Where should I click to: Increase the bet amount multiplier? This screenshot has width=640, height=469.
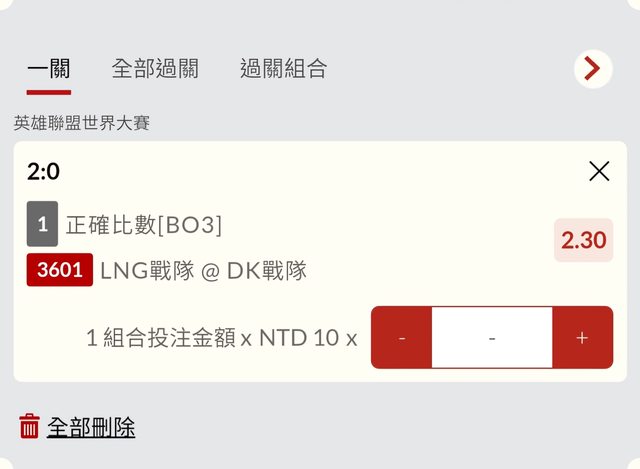coord(582,338)
